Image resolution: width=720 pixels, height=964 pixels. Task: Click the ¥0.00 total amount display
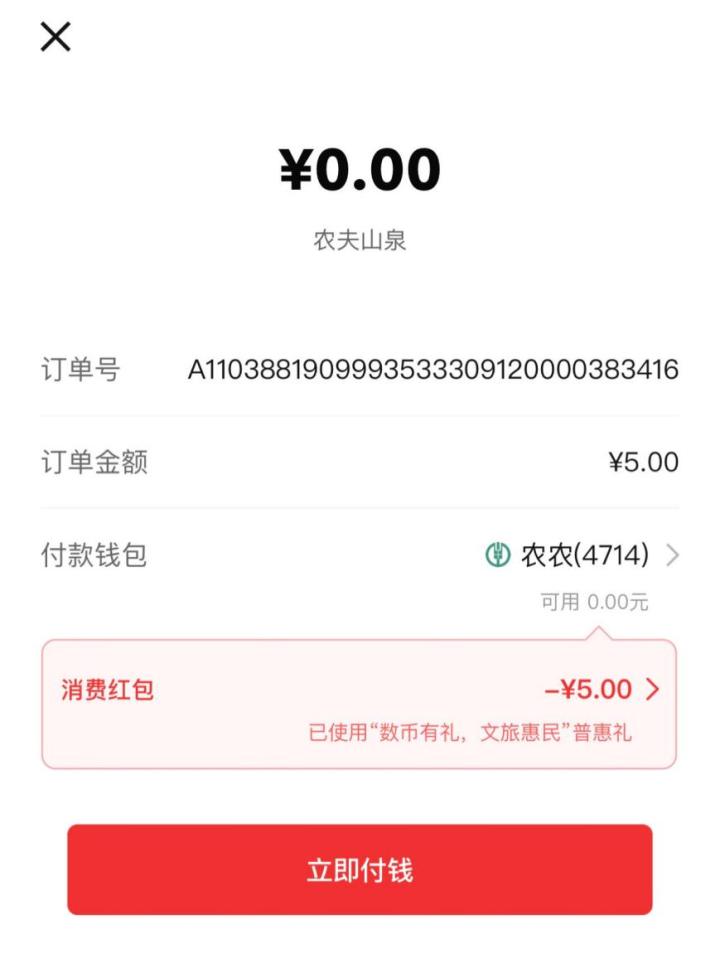(360, 170)
